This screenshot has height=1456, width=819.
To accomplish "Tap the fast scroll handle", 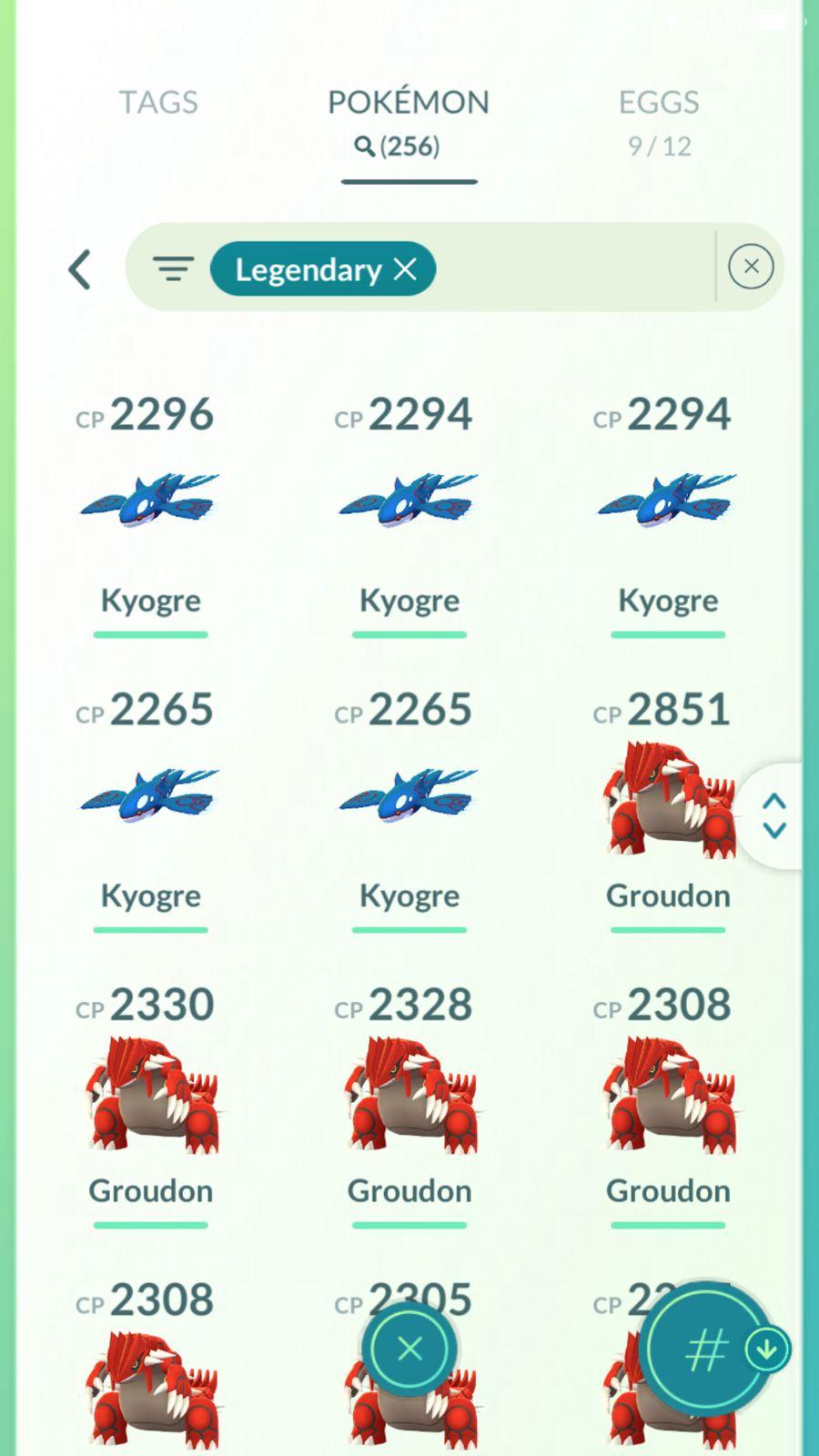I will tap(773, 815).
